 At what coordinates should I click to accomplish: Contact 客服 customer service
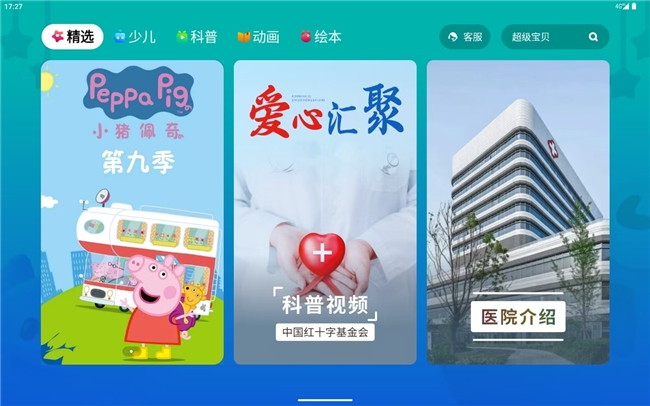tap(465, 37)
